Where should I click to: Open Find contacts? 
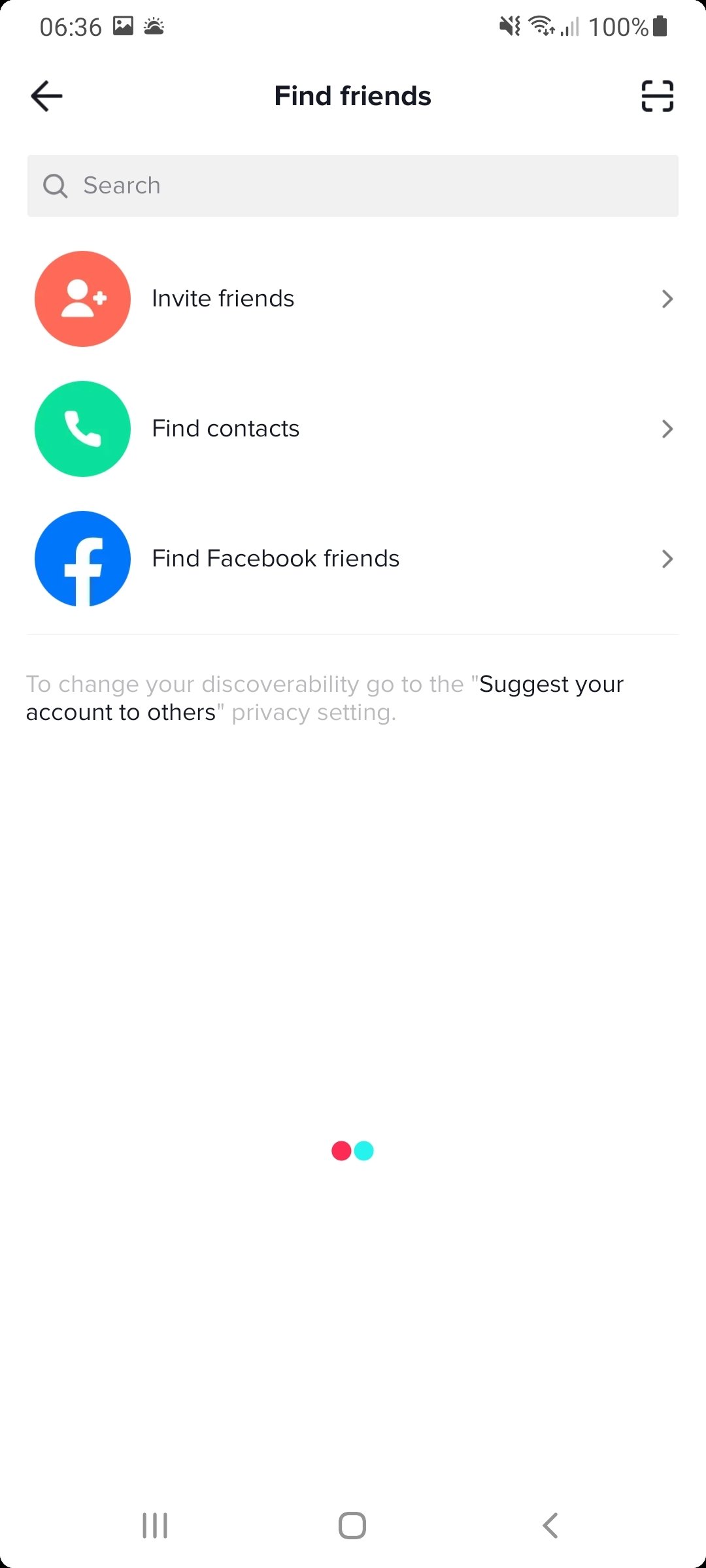(353, 429)
